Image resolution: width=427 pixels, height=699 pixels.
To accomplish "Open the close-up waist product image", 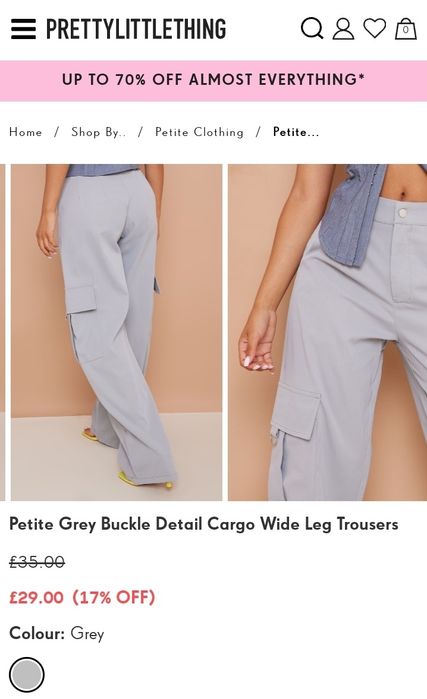I will 328,333.
